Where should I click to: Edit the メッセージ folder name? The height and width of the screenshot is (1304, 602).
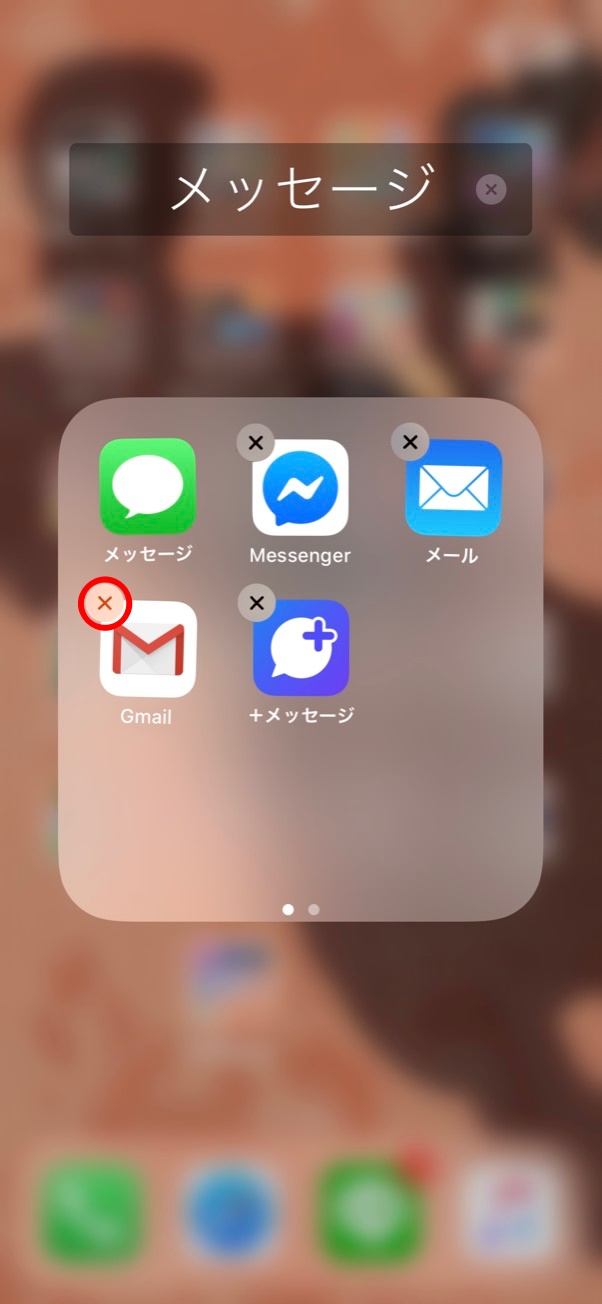[300, 189]
